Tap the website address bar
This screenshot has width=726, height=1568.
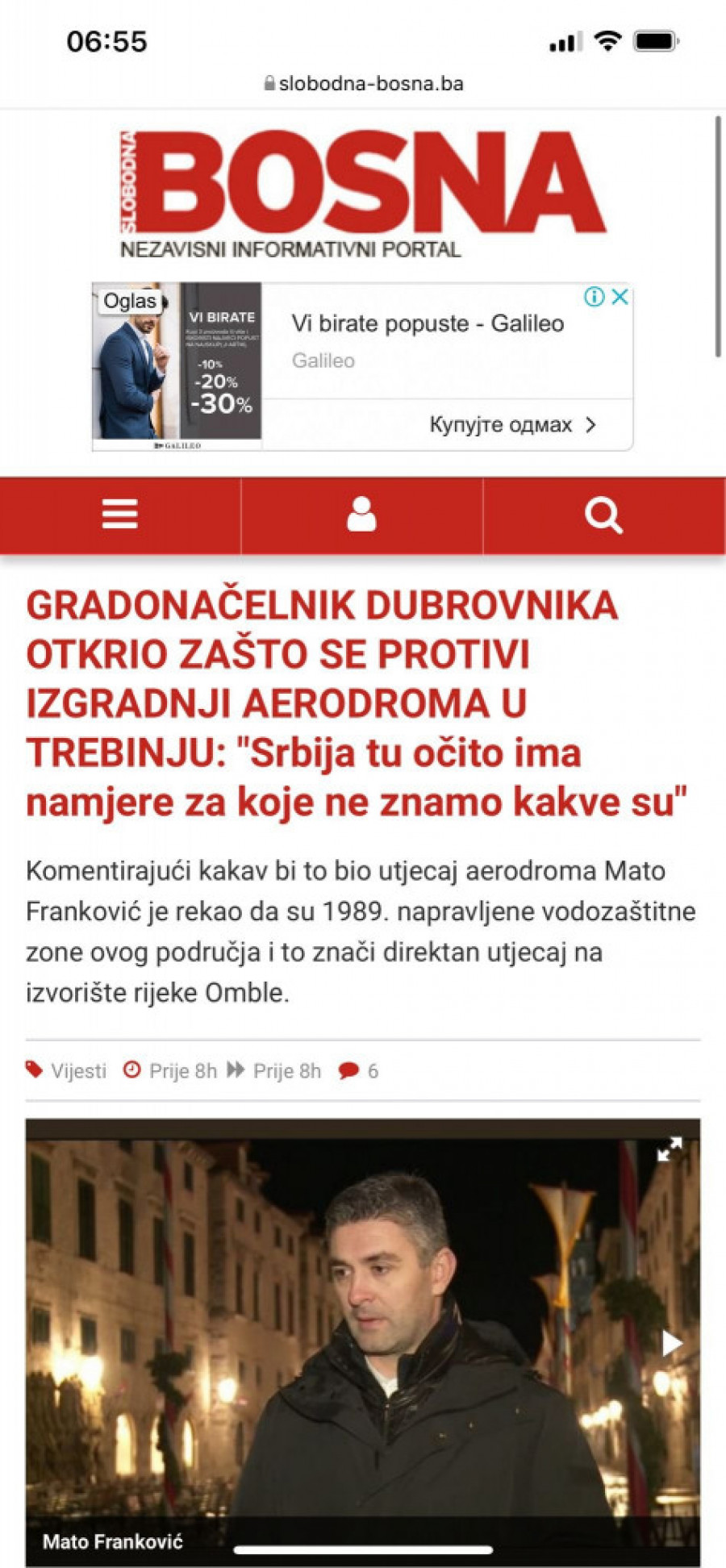363,84
